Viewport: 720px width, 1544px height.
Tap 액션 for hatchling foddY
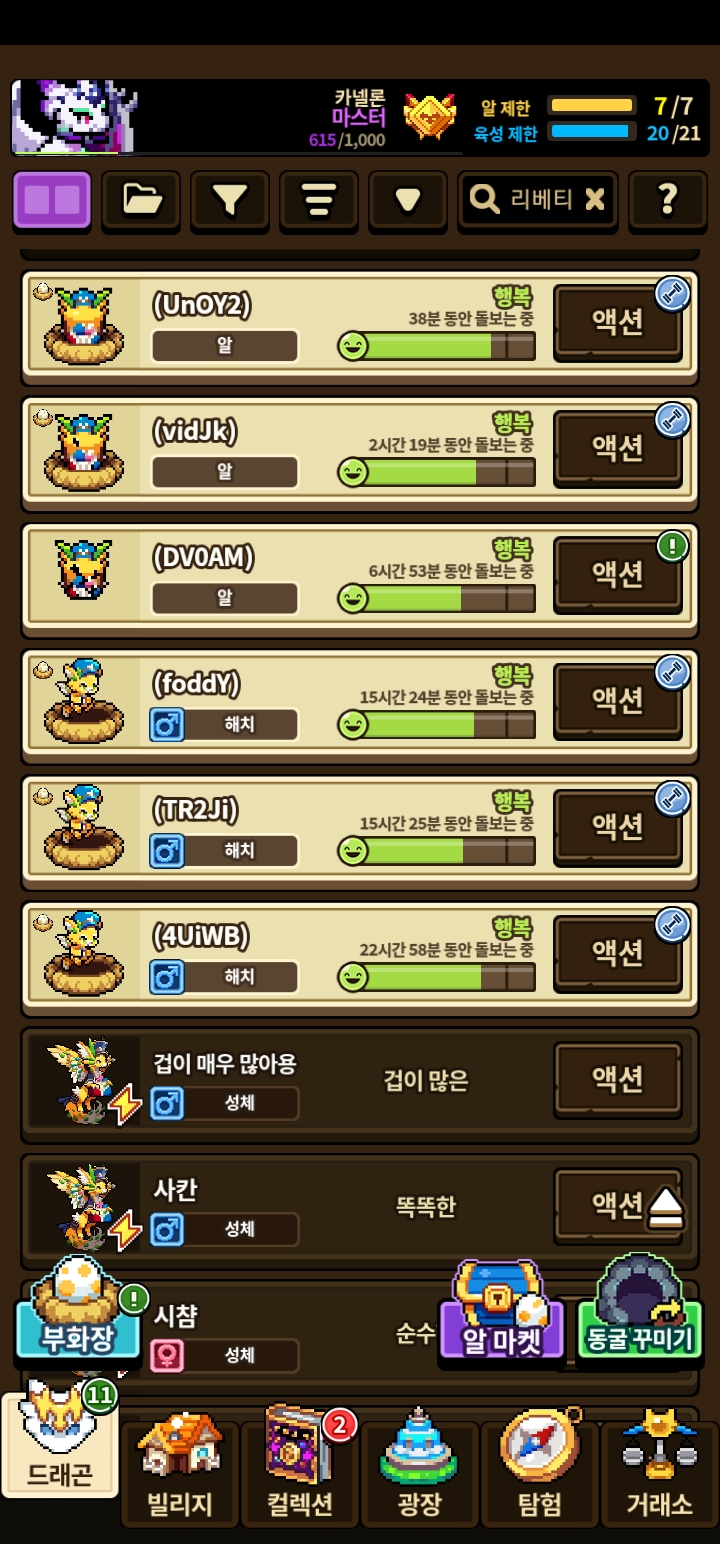pyautogui.click(x=618, y=701)
